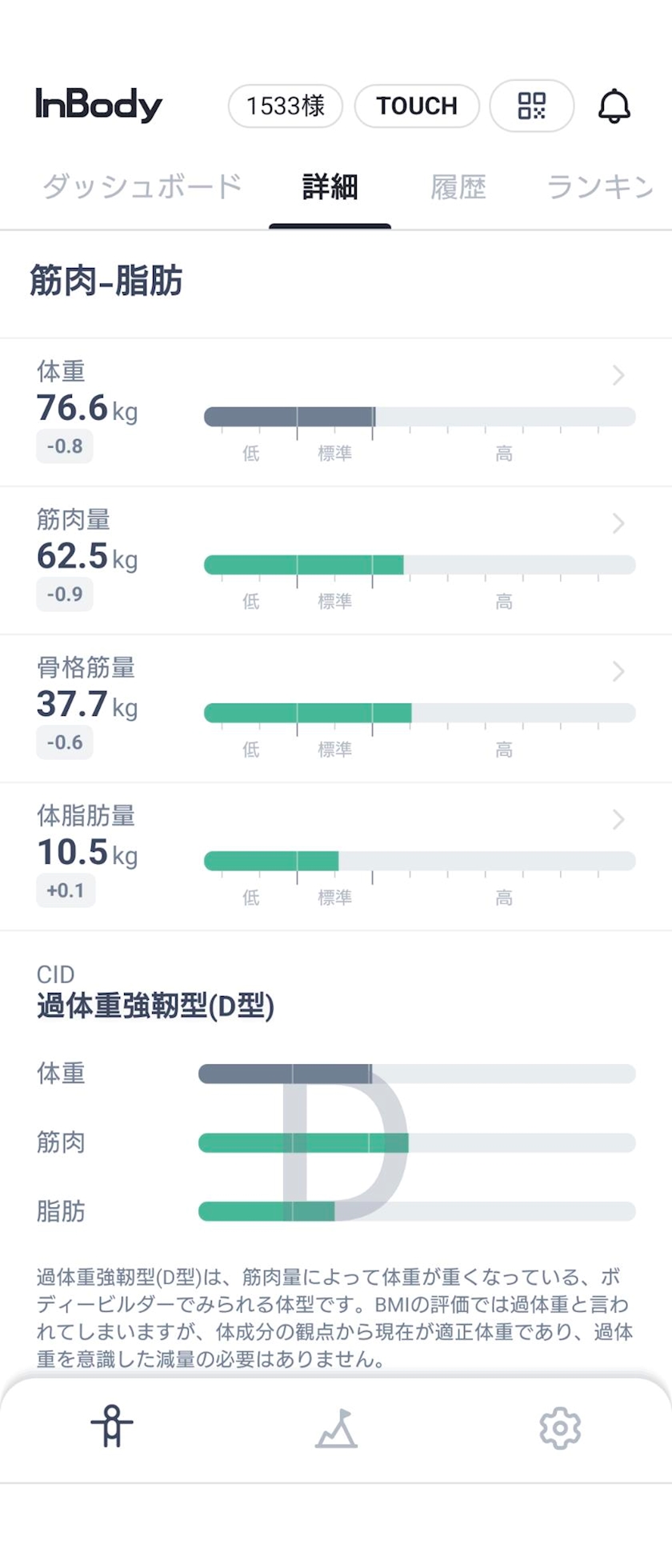672x1568 pixels.
Task: Open the settings gear tab
Action: coord(560,1428)
